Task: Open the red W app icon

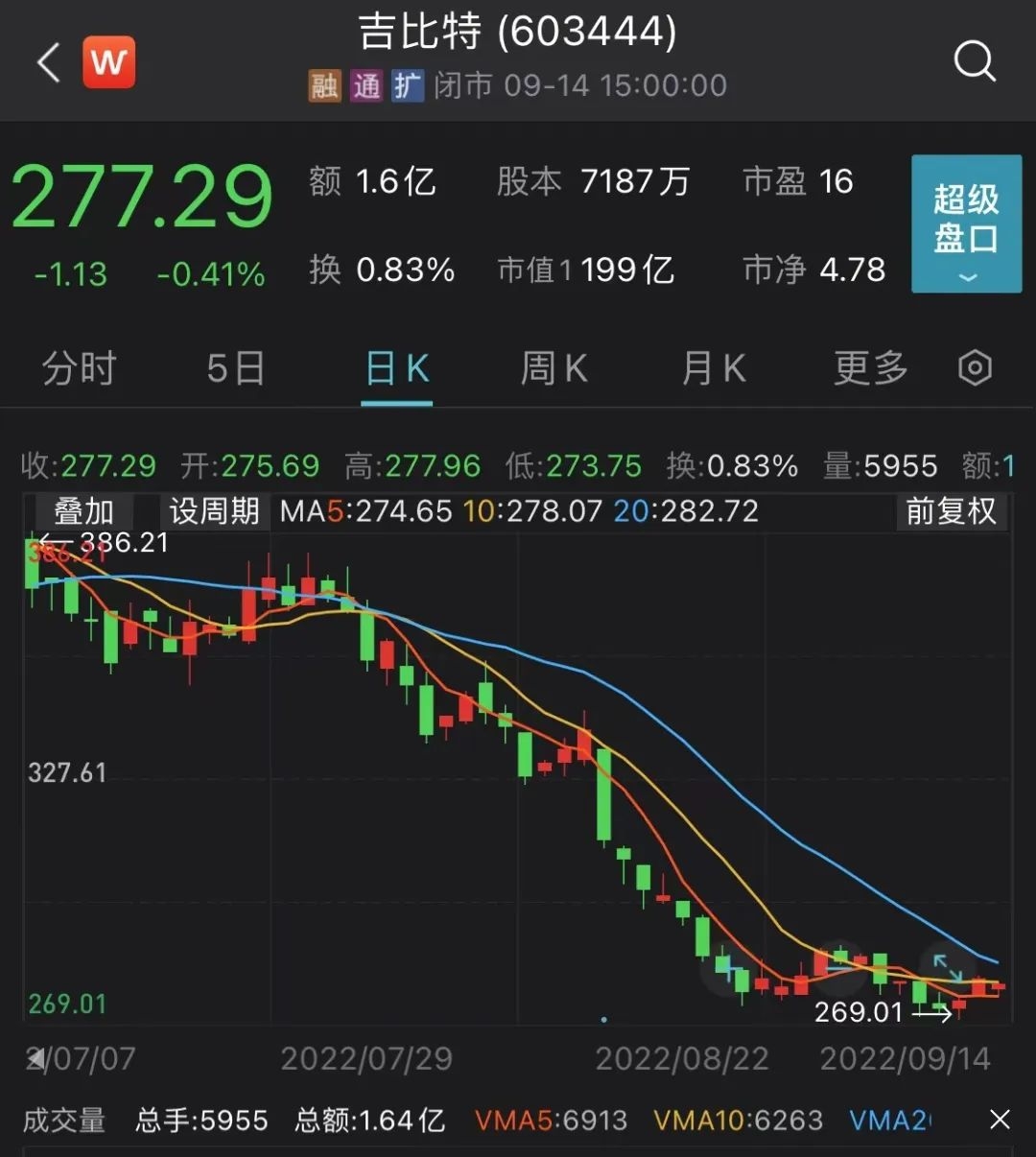Action: click(108, 63)
